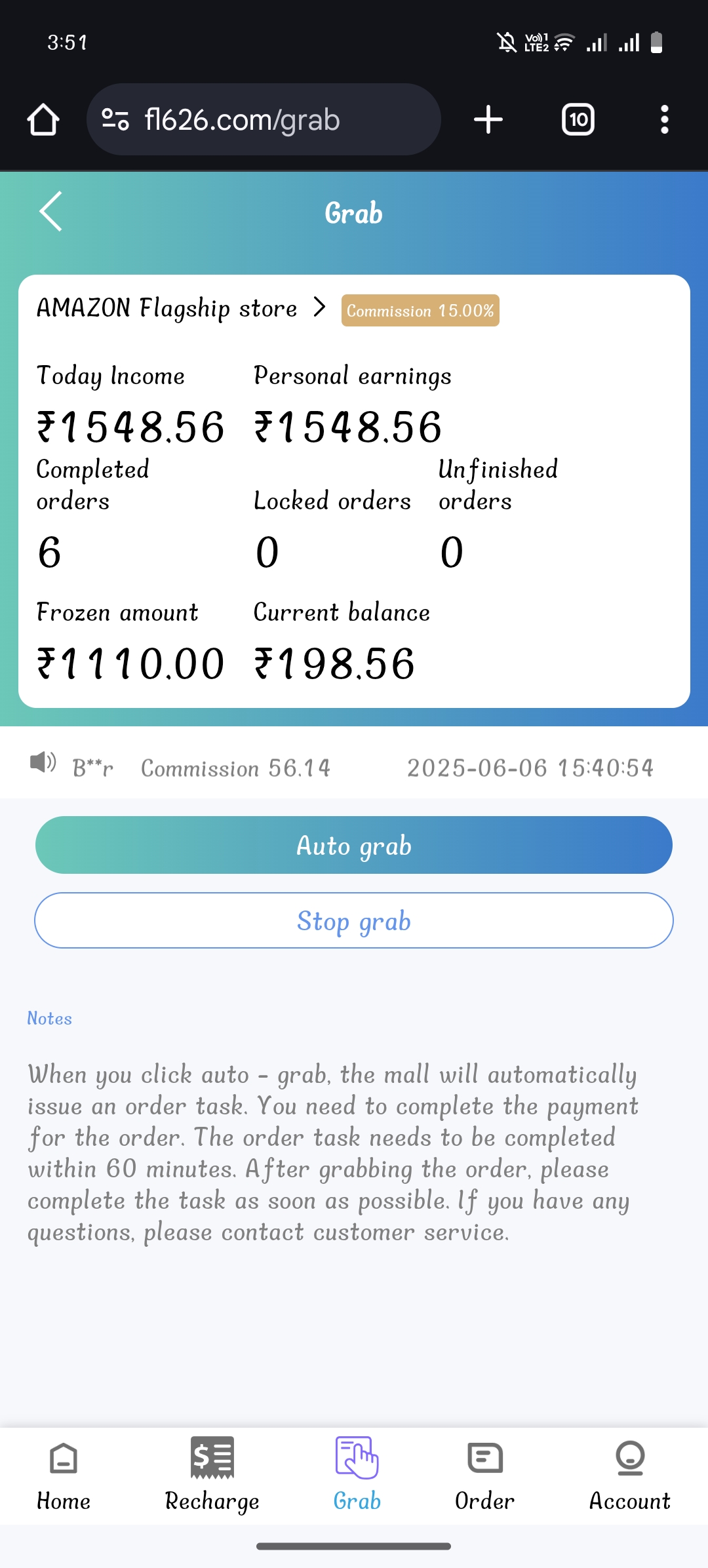The width and height of the screenshot is (708, 1568).
Task: Go back using the Grab header arrow
Action: tap(51, 212)
